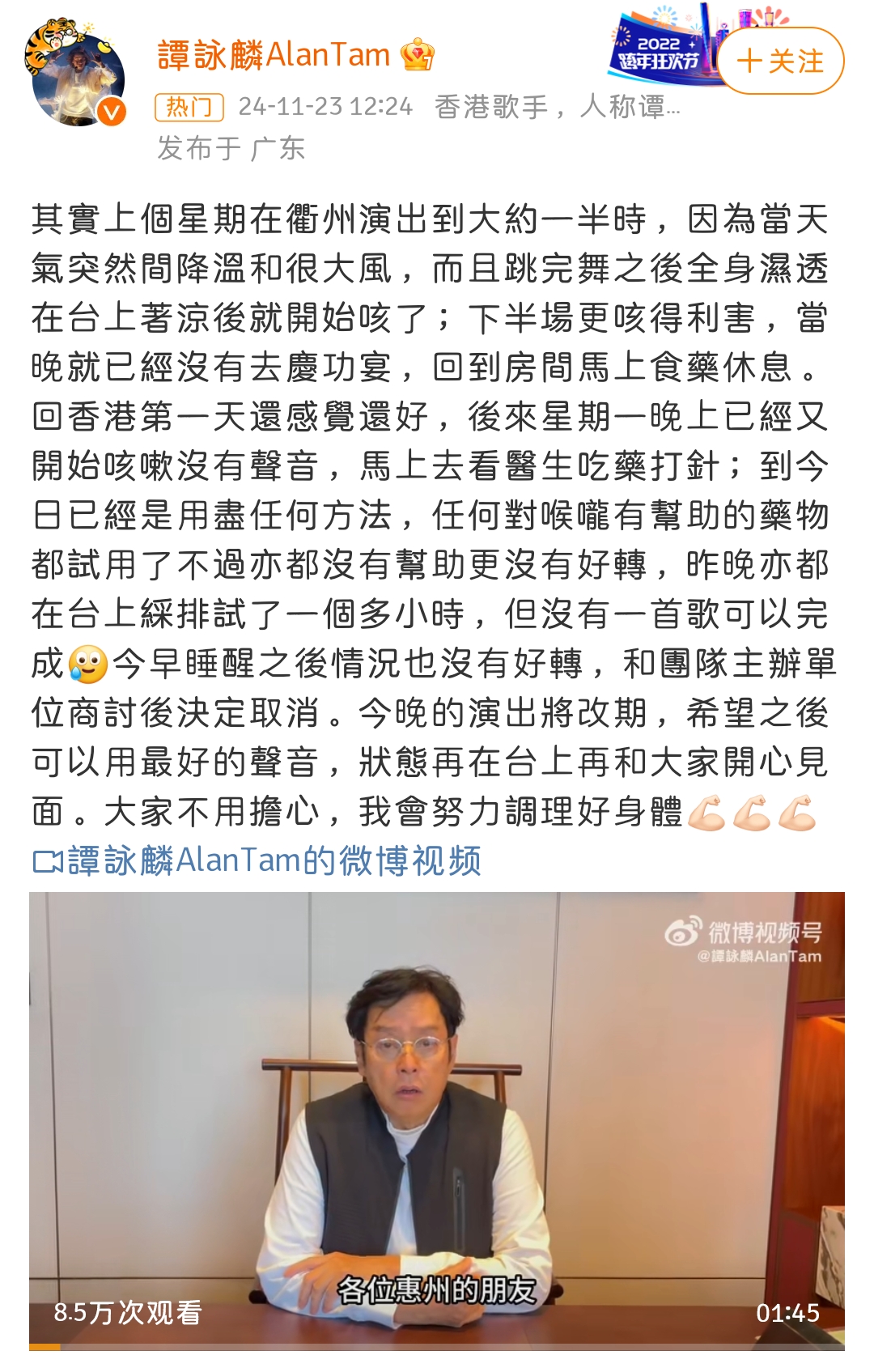
Task: Play the video of Alan Tam's announcement
Action: tap(437, 1119)
